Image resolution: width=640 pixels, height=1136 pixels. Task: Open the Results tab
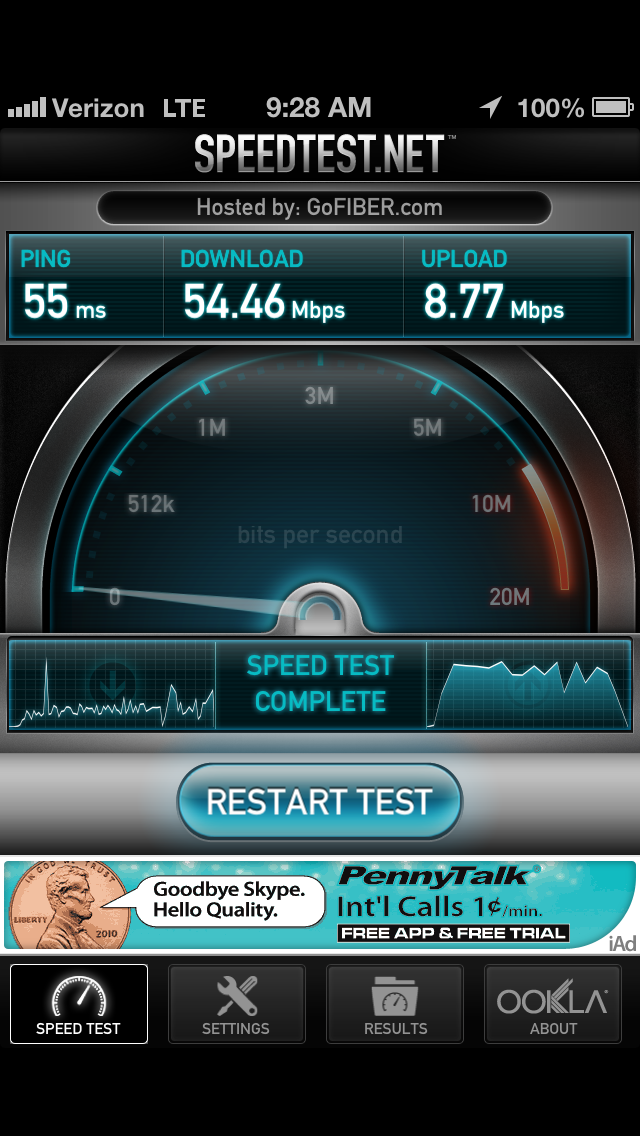tap(395, 1003)
